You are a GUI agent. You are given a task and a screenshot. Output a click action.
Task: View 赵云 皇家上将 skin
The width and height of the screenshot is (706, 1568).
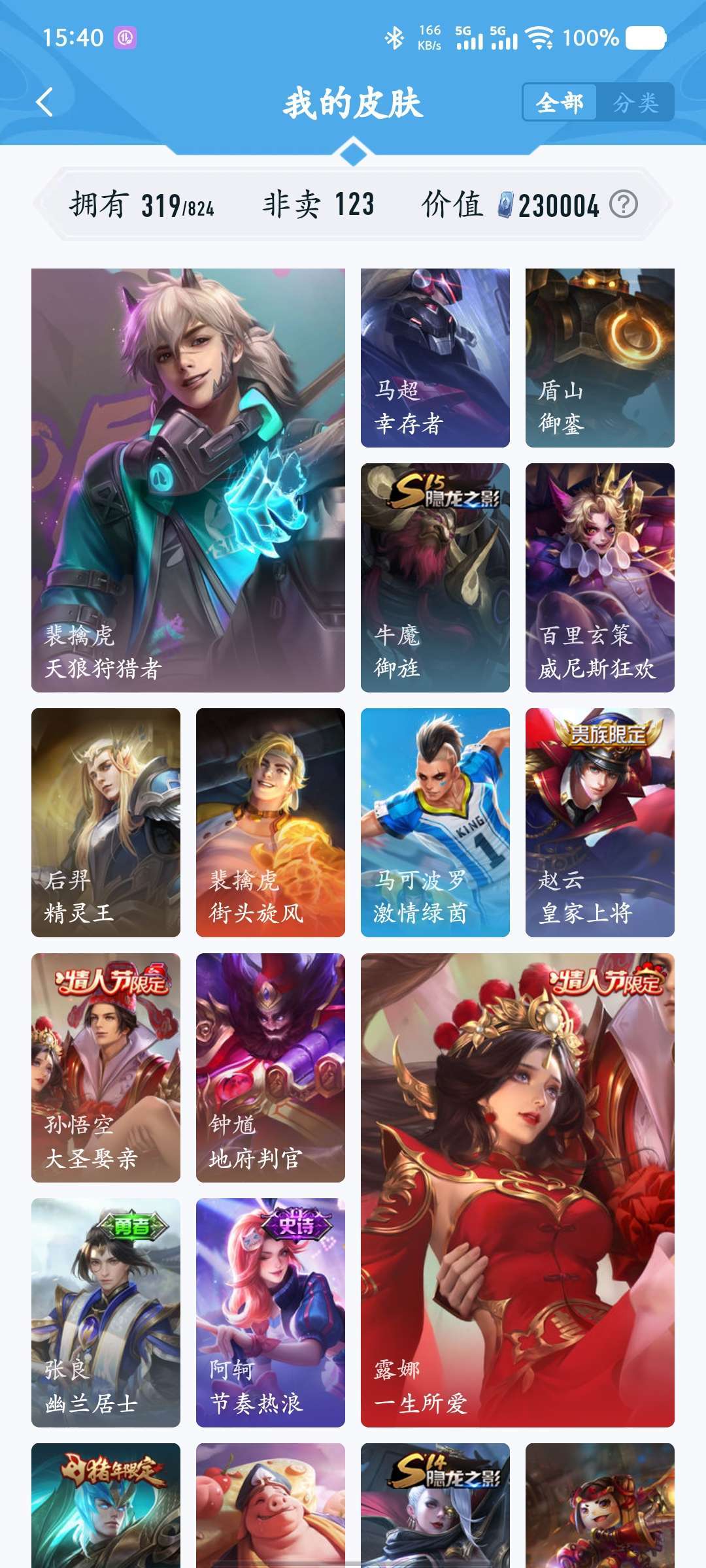[x=600, y=823]
